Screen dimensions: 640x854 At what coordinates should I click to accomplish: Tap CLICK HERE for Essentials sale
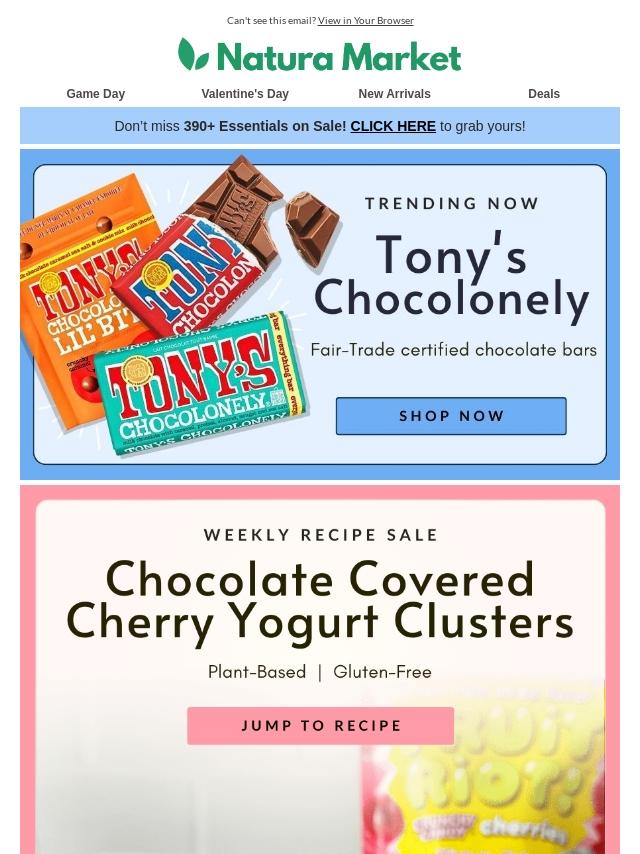(x=393, y=126)
